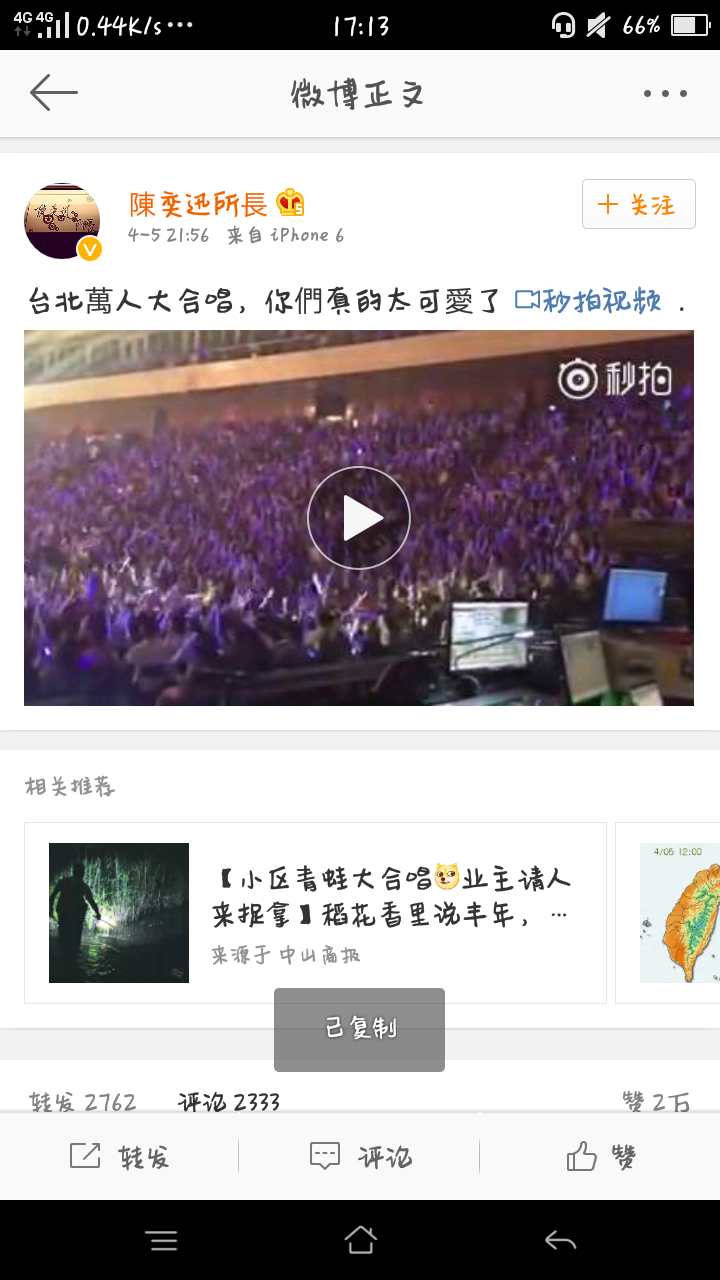Open the 秒拍视频 link in the post
Screen dimensions: 720x1280
tap(588, 300)
